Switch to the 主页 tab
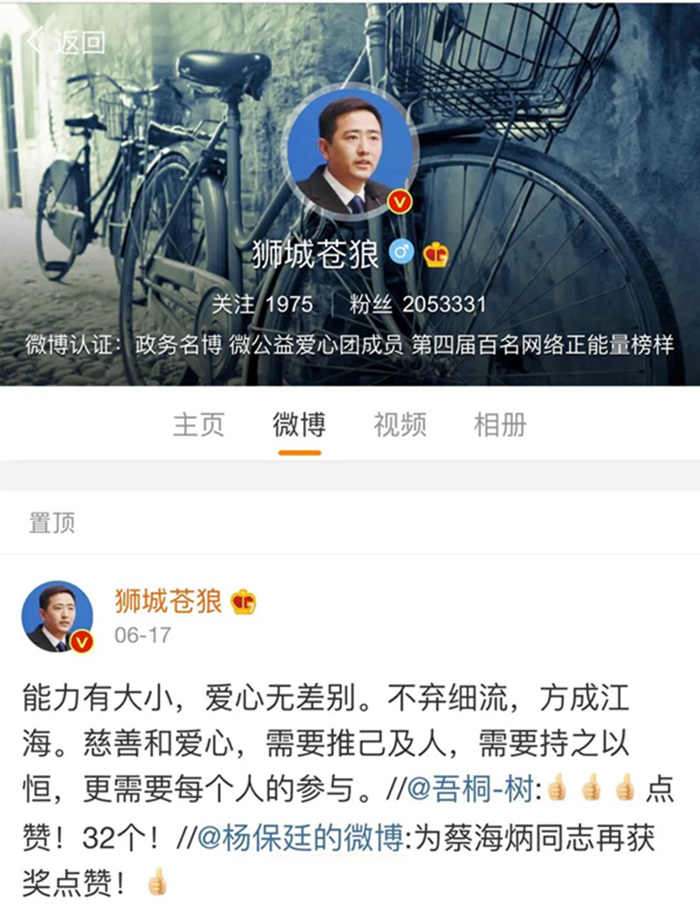Viewport: 700px width, 912px height. [x=199, y=424]
